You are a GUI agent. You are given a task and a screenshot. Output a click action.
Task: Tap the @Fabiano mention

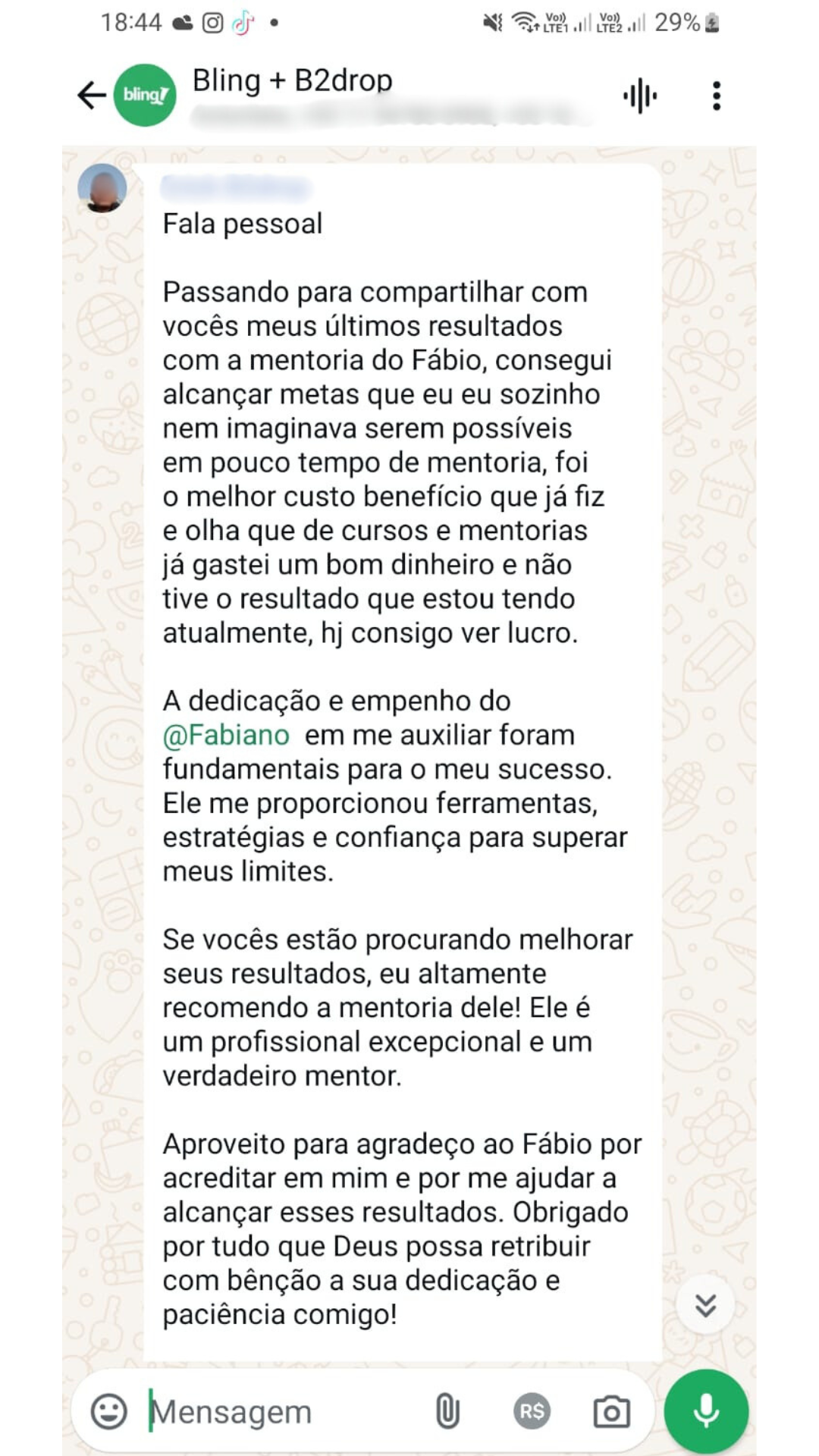coord(226,735)
